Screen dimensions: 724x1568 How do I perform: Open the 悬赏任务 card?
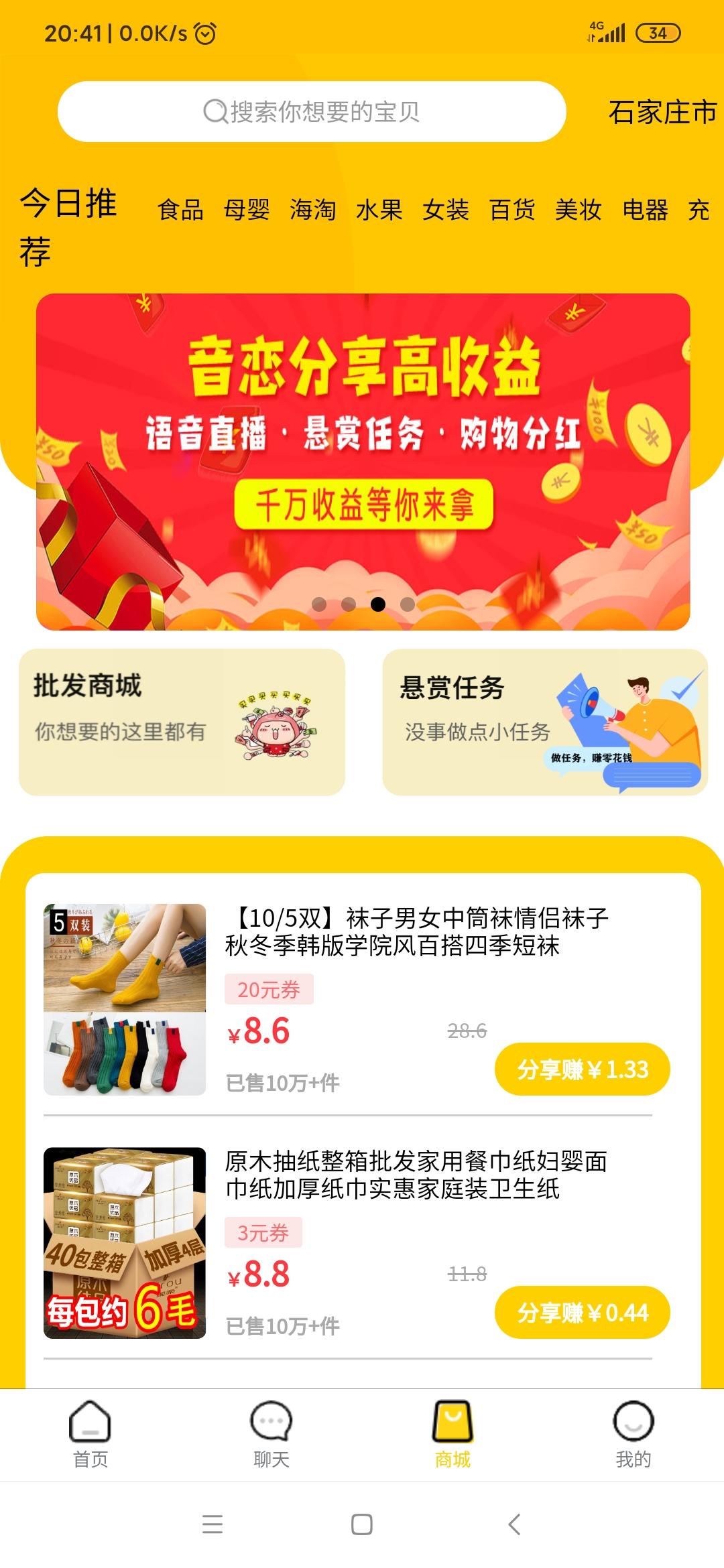point(545,722)
